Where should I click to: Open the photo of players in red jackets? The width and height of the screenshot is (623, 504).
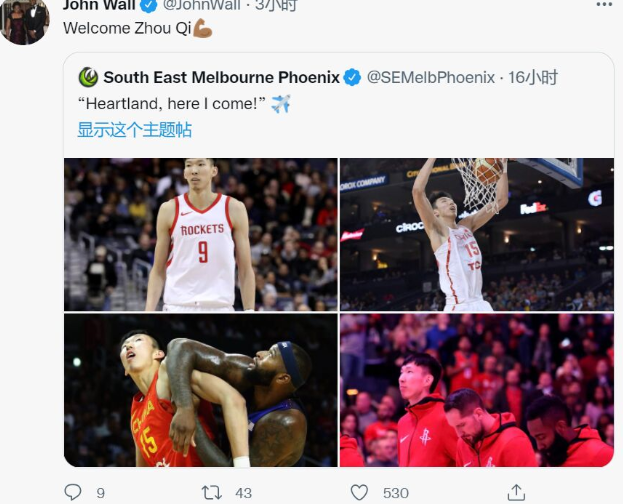477,390
